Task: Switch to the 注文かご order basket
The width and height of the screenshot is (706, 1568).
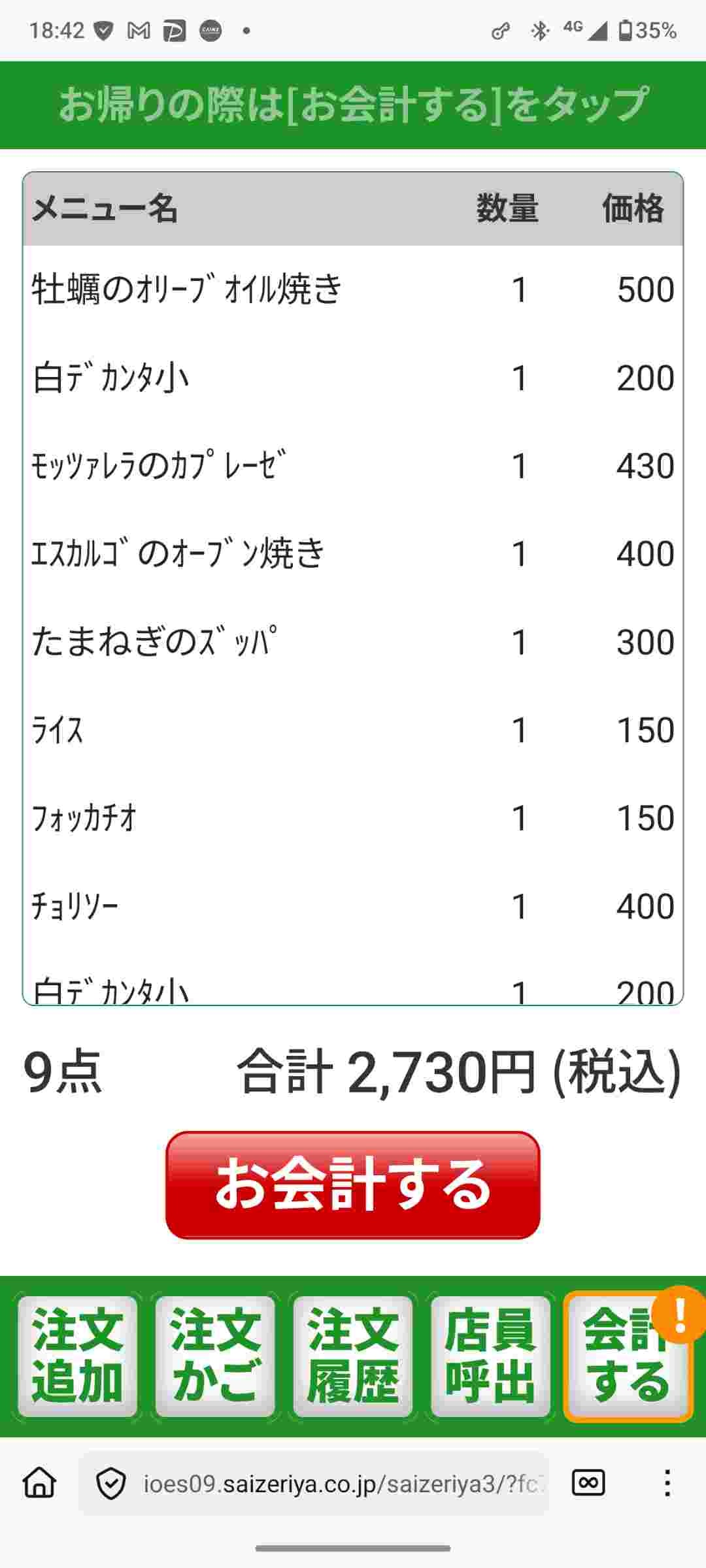Action: 215,1356
